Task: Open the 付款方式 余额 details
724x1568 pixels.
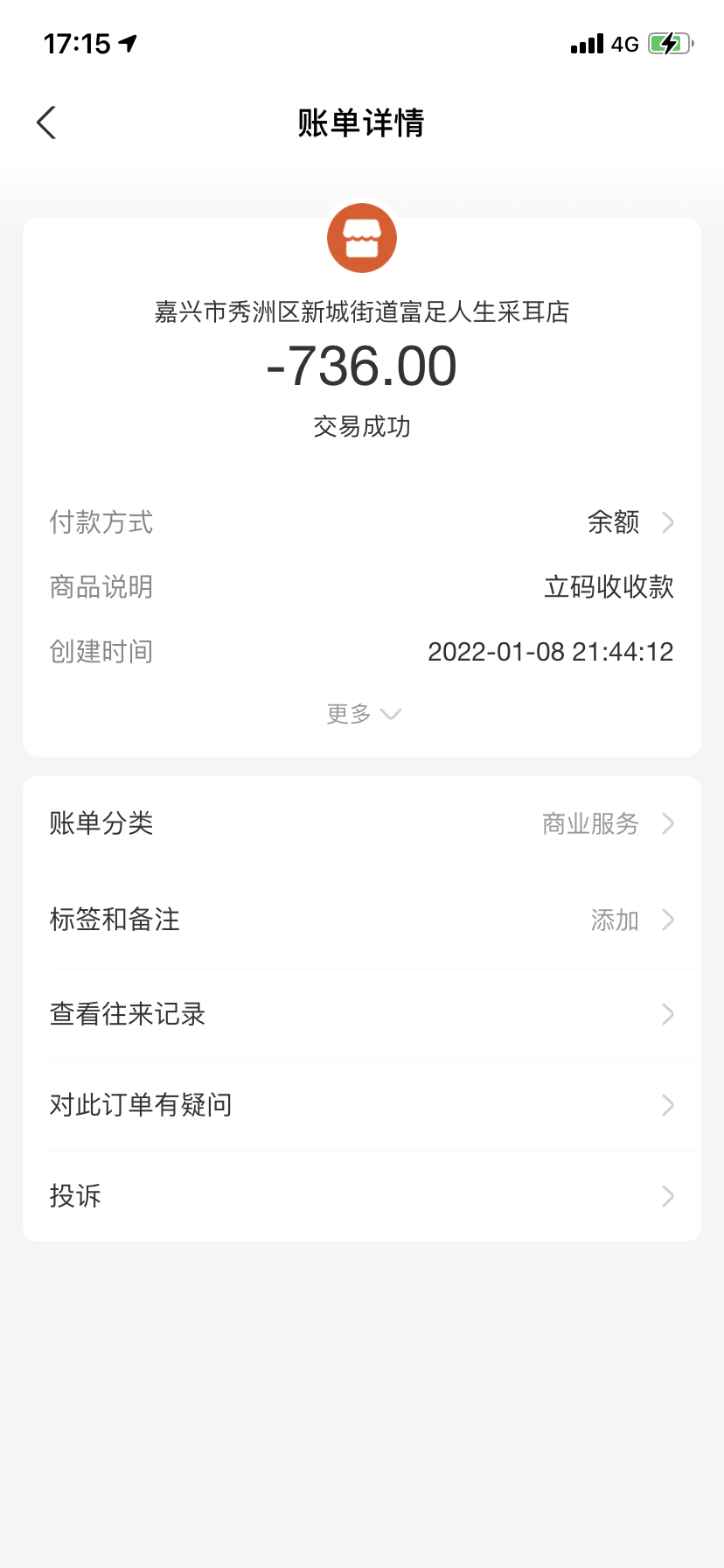Action: click(x=630, y=522)
